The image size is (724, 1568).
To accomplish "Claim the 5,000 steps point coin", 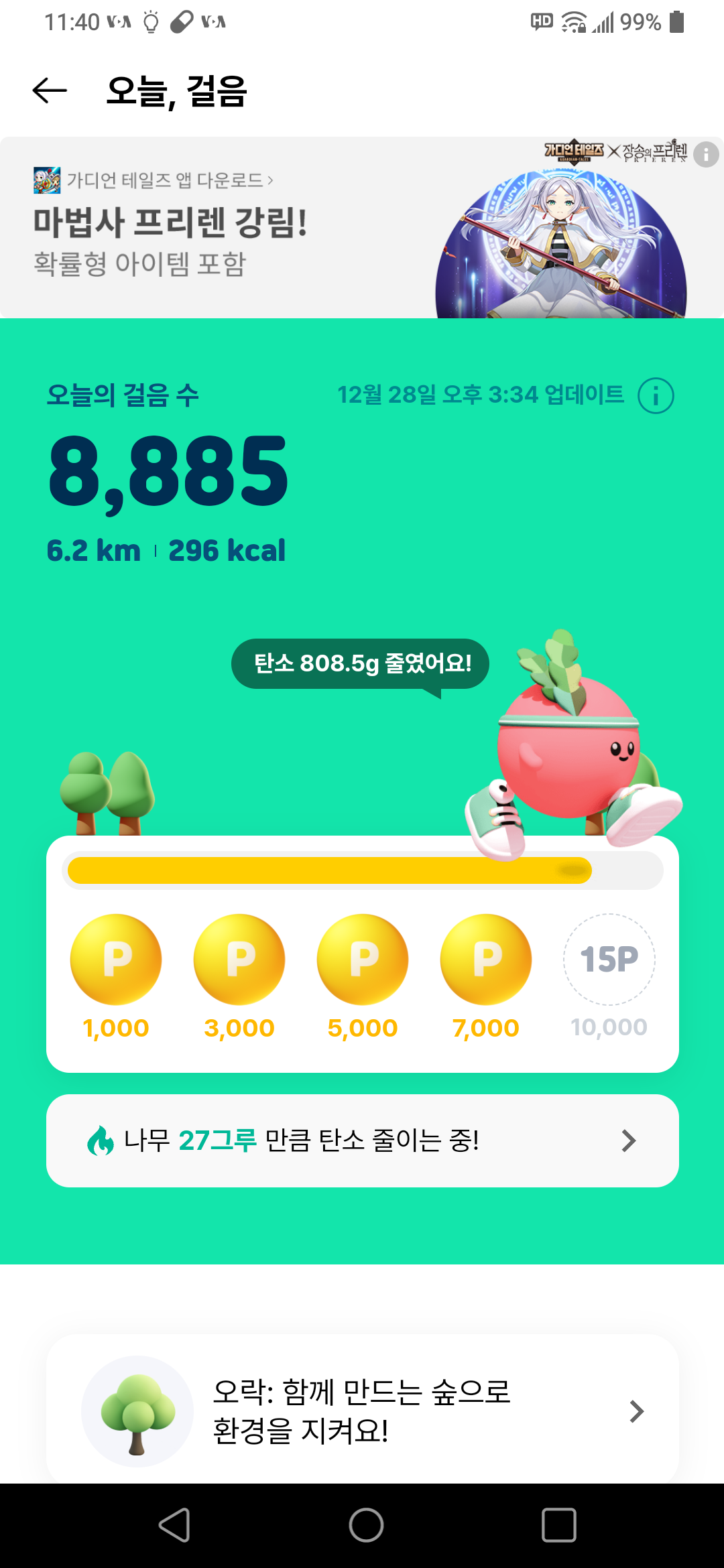I will pyautogui.click(x=363, y=960).
